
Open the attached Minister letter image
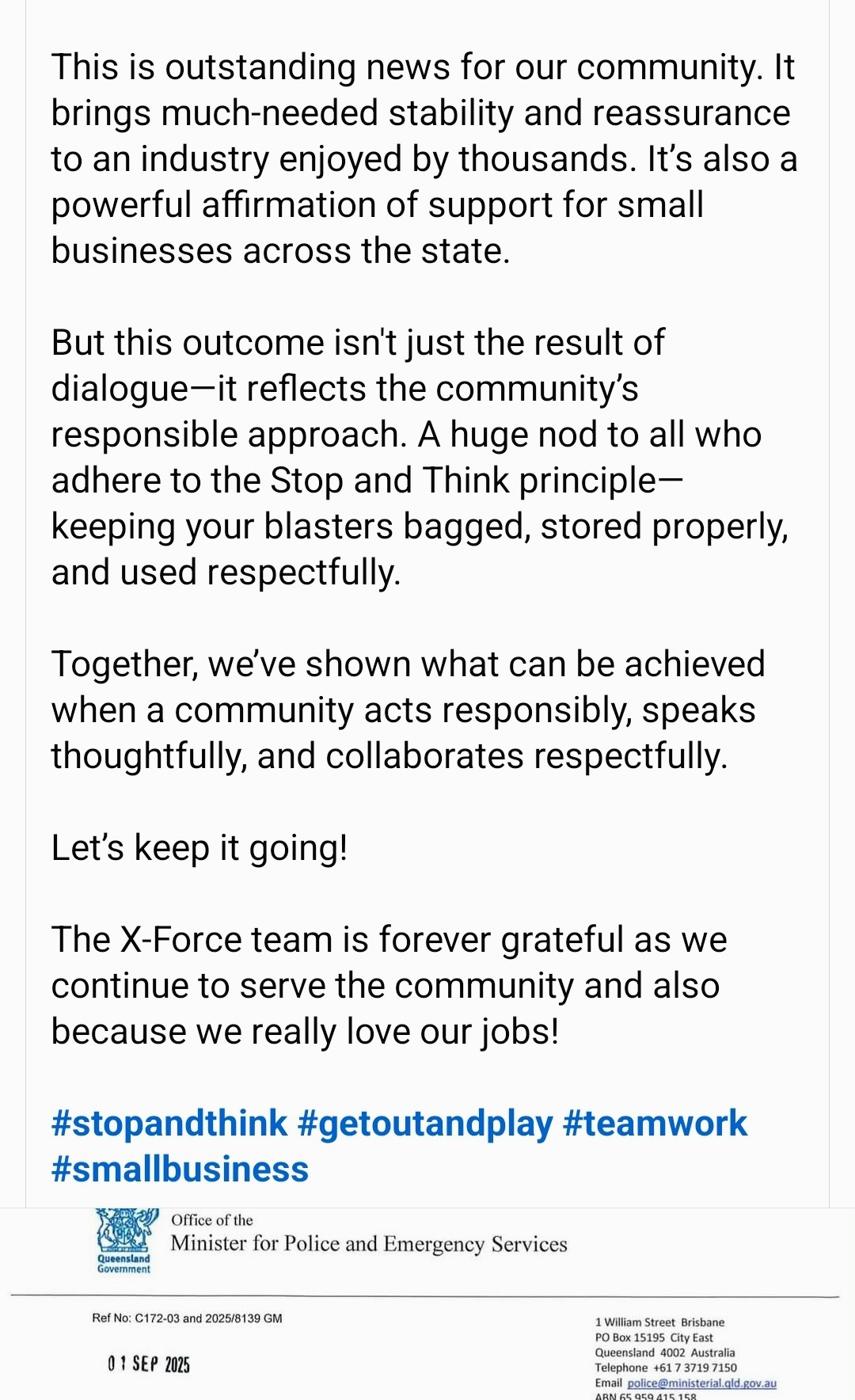427,1304
